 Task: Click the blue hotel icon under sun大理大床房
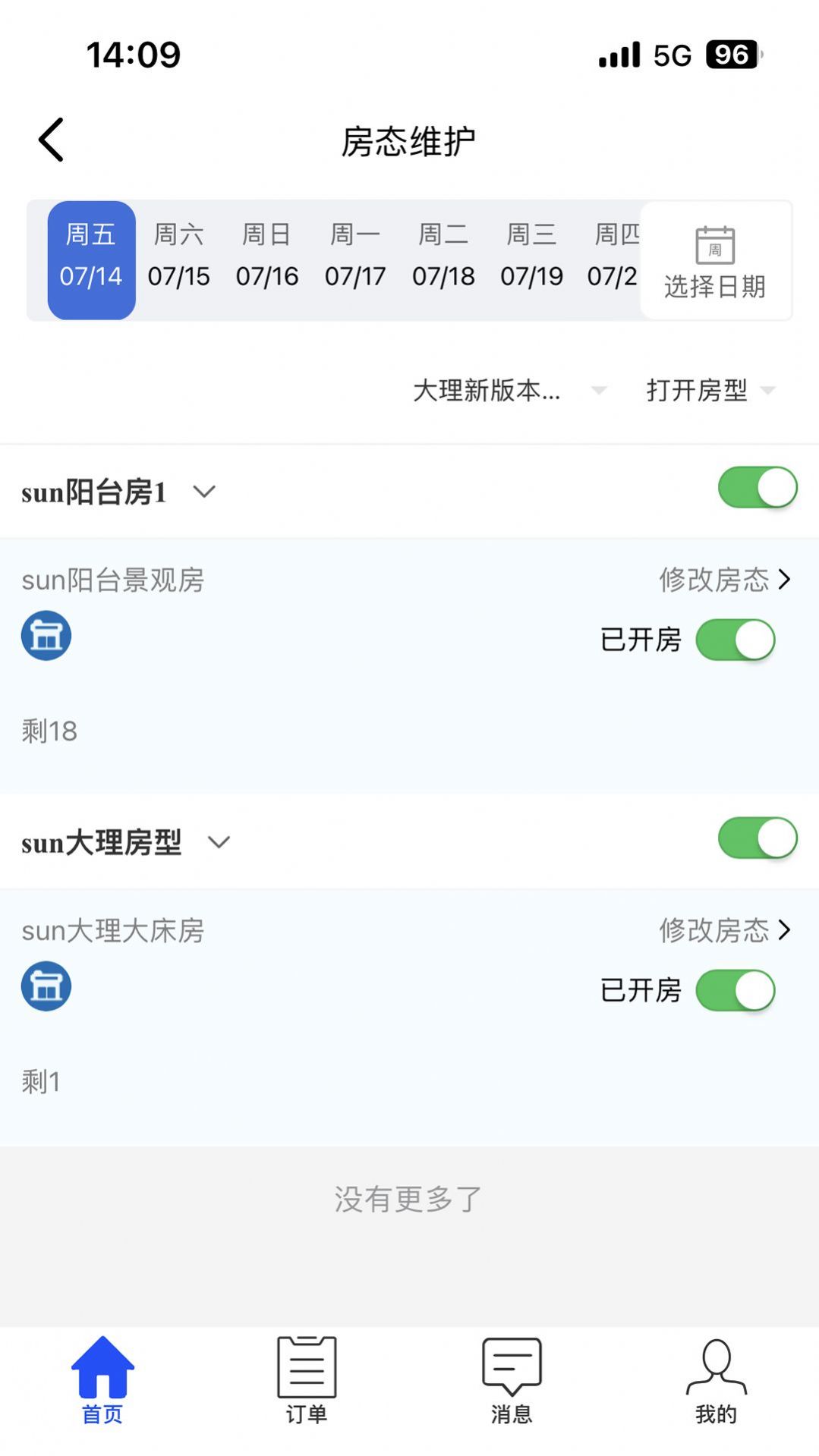(46, 986)
